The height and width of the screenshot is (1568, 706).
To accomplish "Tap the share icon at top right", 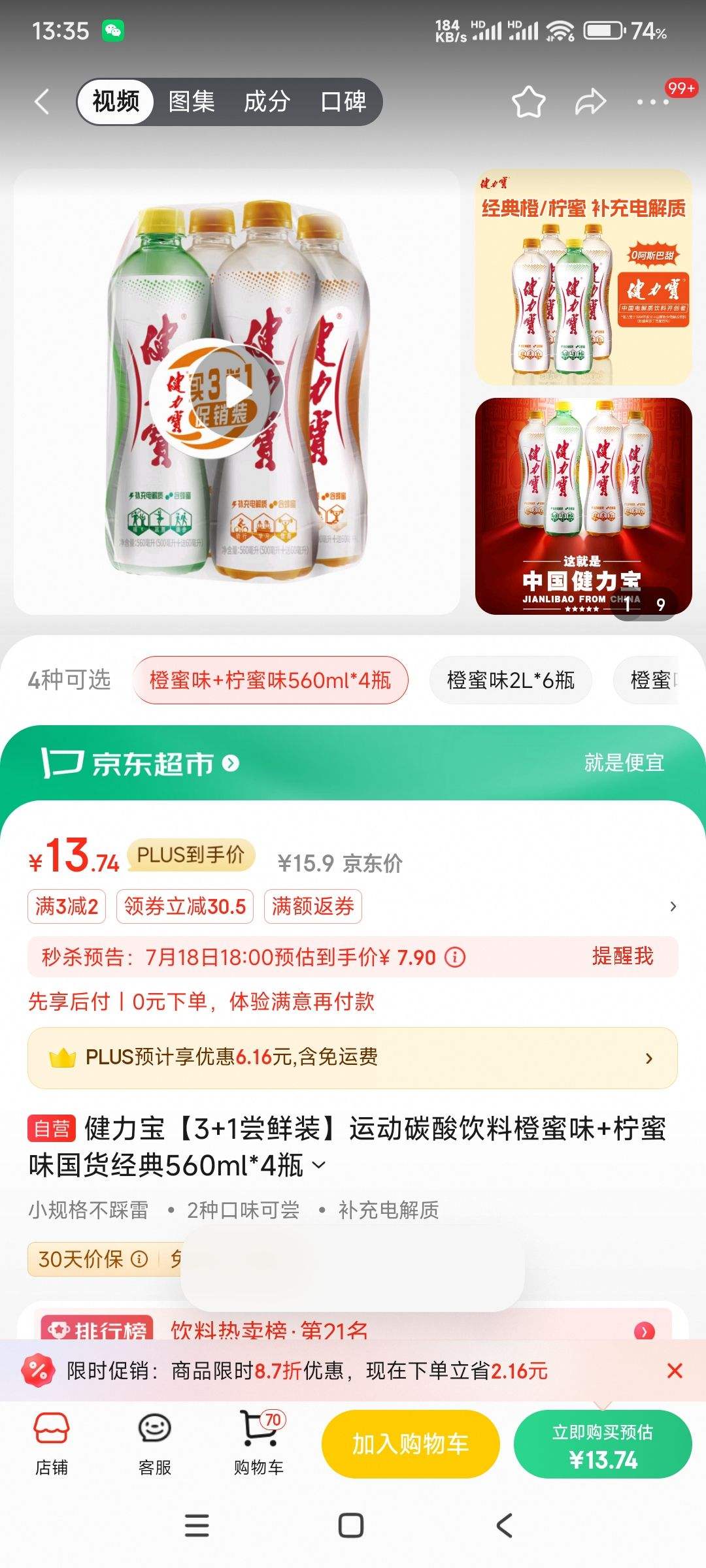I will [x=590, y=101].
